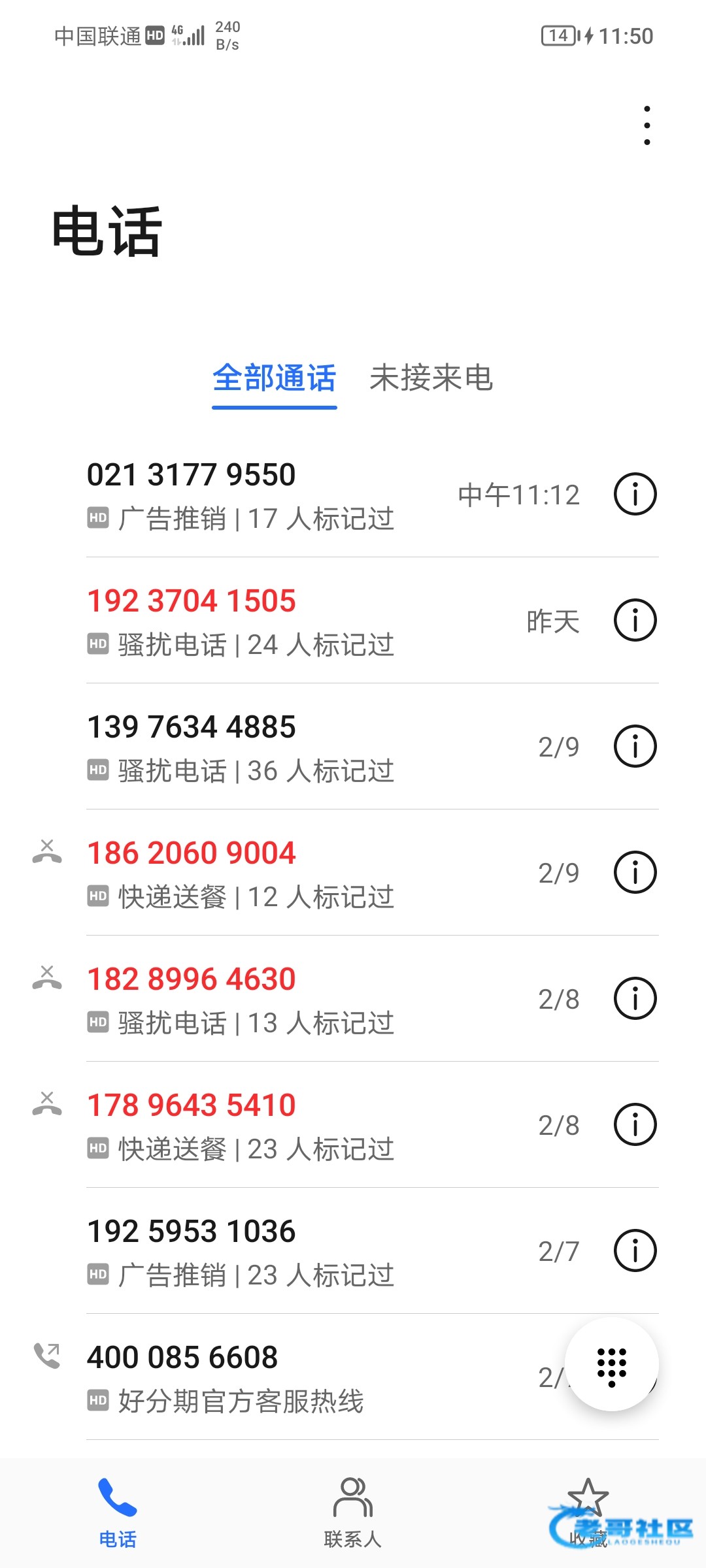Switch to the 未接来电 tab

pos(431,378)
